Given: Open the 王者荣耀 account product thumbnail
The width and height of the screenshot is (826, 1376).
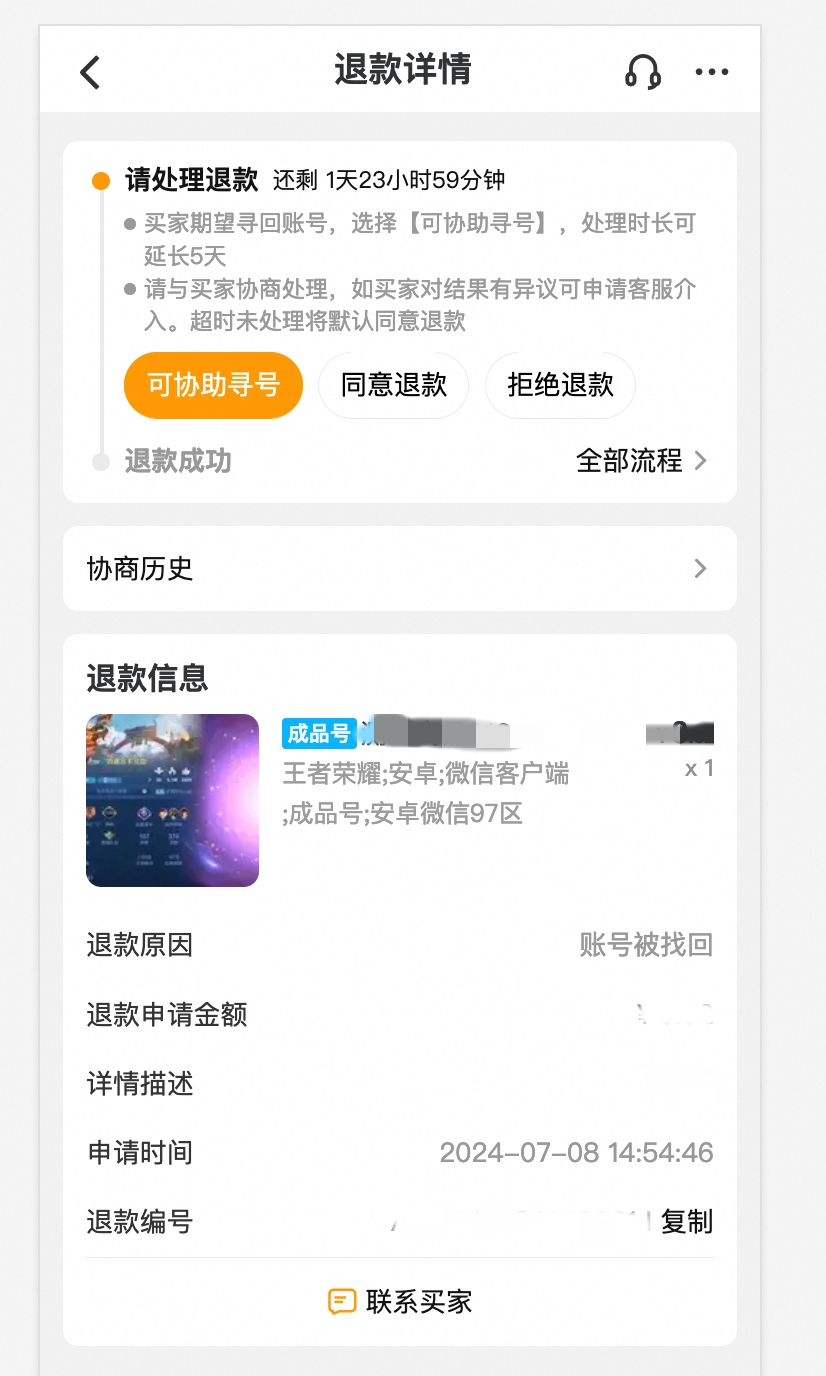Looking at the screenshot, I should point(173,800).
